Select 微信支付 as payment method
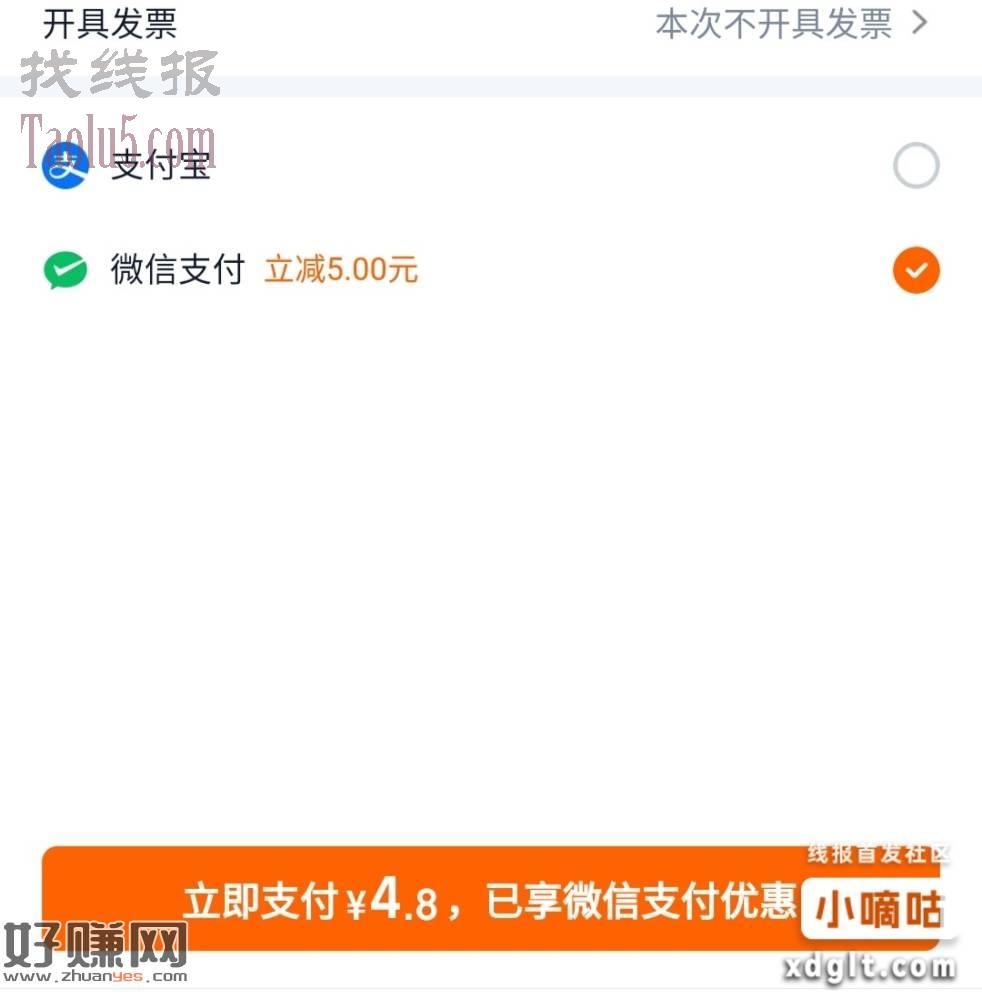Image resolution: width=982 pixels, height=1000 pixels. [915, 271]
